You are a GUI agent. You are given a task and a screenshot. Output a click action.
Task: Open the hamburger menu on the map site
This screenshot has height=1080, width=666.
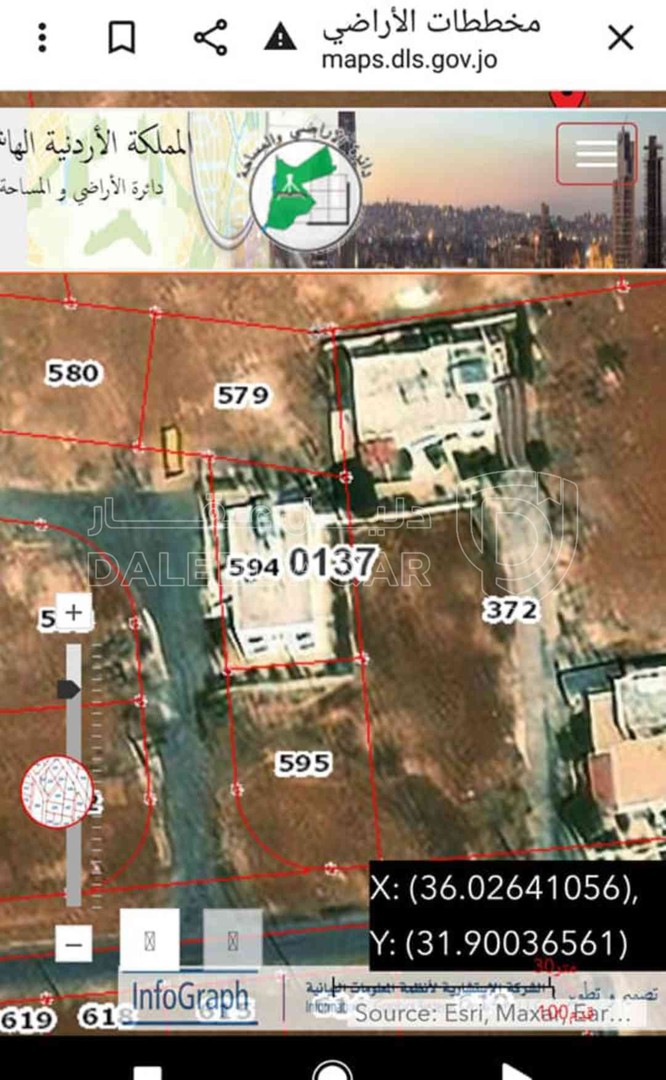[x=597, y=154]
